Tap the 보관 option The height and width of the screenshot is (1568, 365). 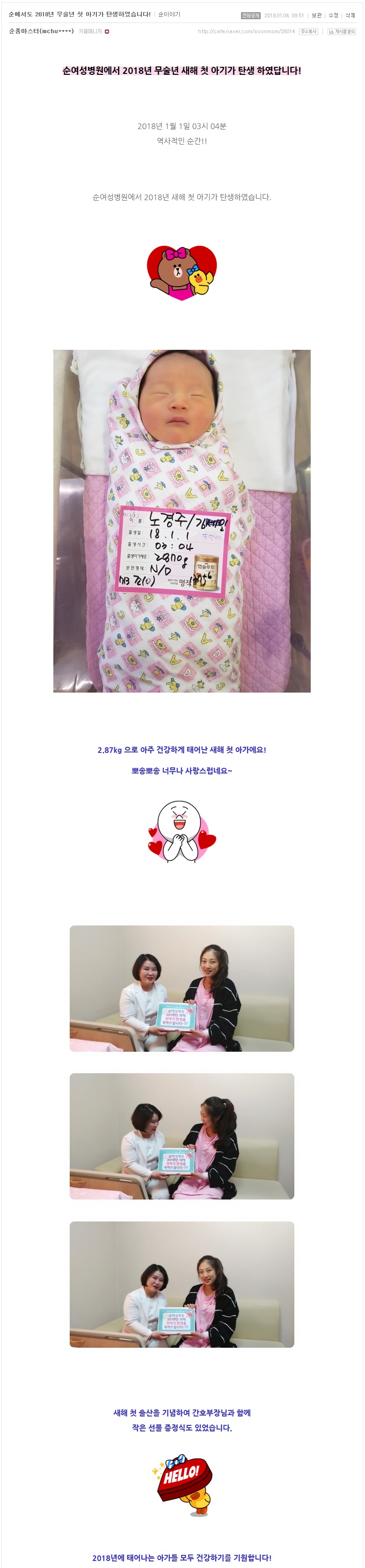pyautogui.click(x=316, y=15)
